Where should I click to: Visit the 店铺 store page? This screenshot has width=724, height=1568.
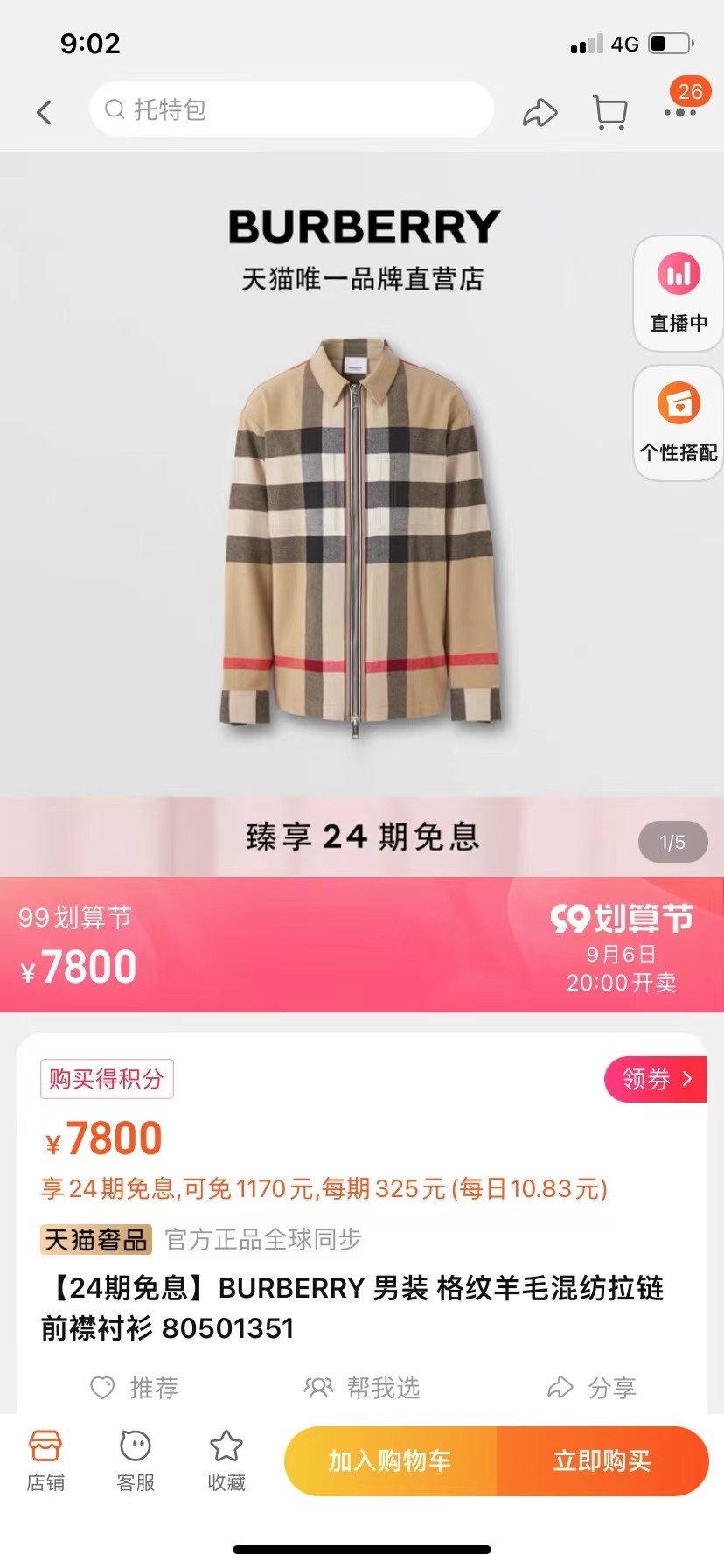tap(45, 1460)
